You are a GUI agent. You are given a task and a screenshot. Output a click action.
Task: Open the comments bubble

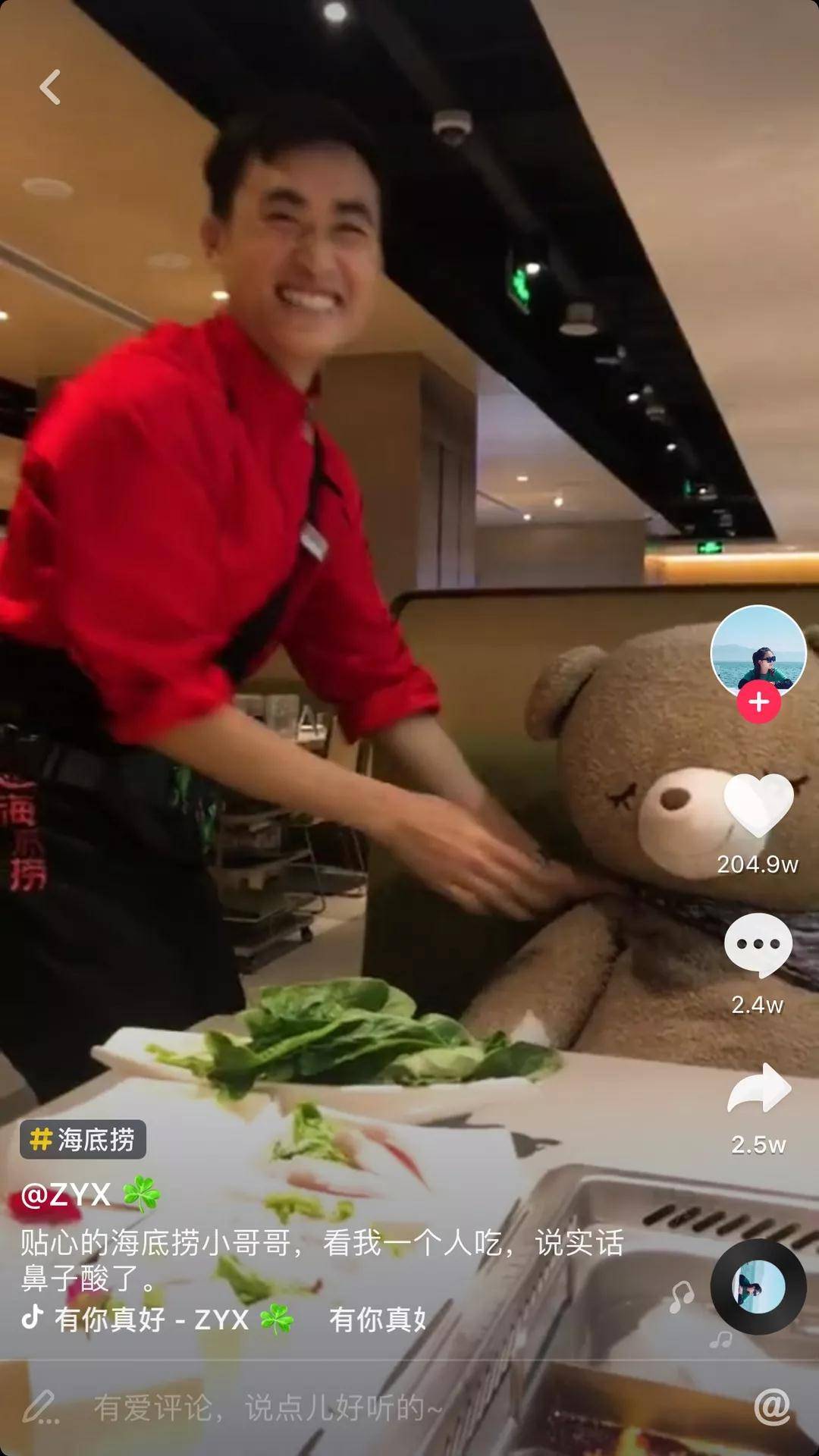point(758,945)
